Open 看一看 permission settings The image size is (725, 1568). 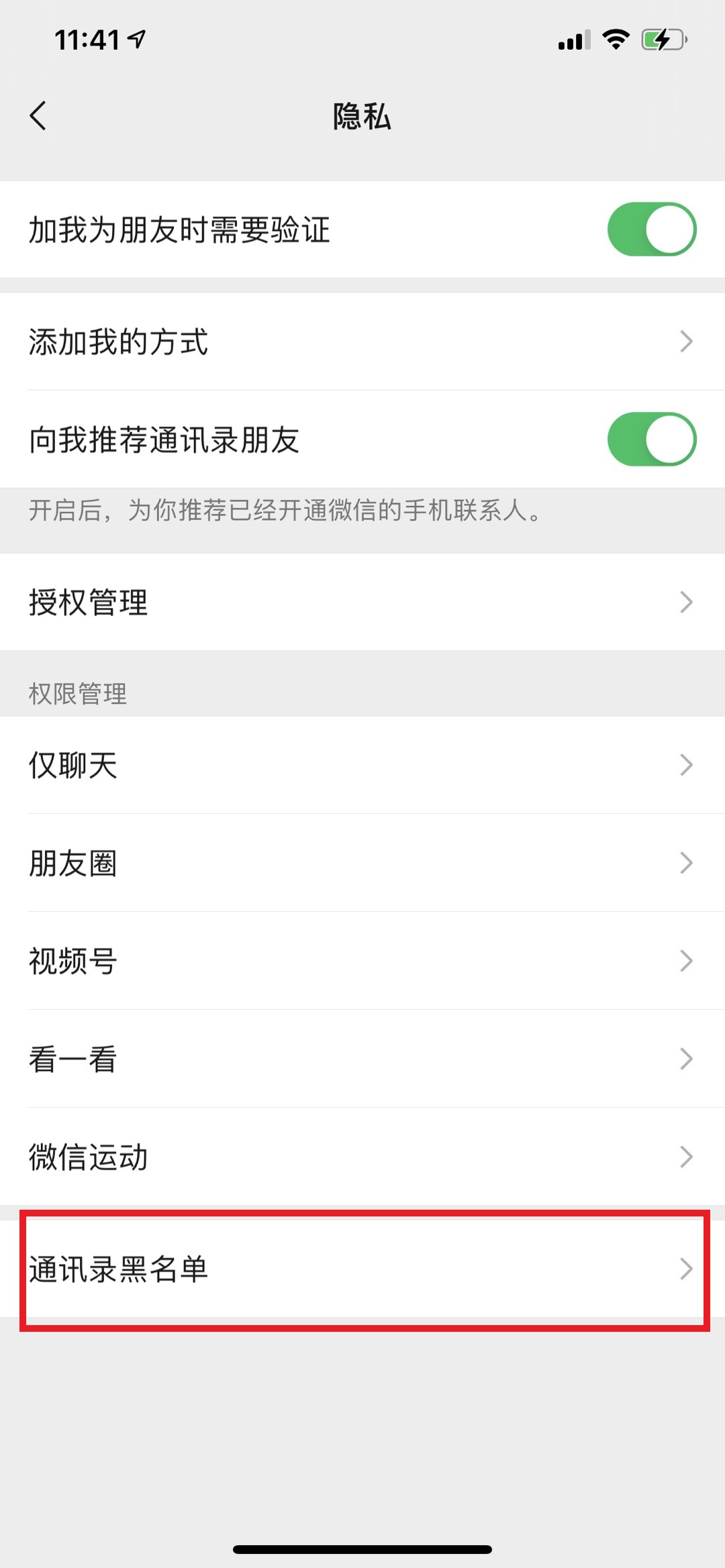[362, 1059]
